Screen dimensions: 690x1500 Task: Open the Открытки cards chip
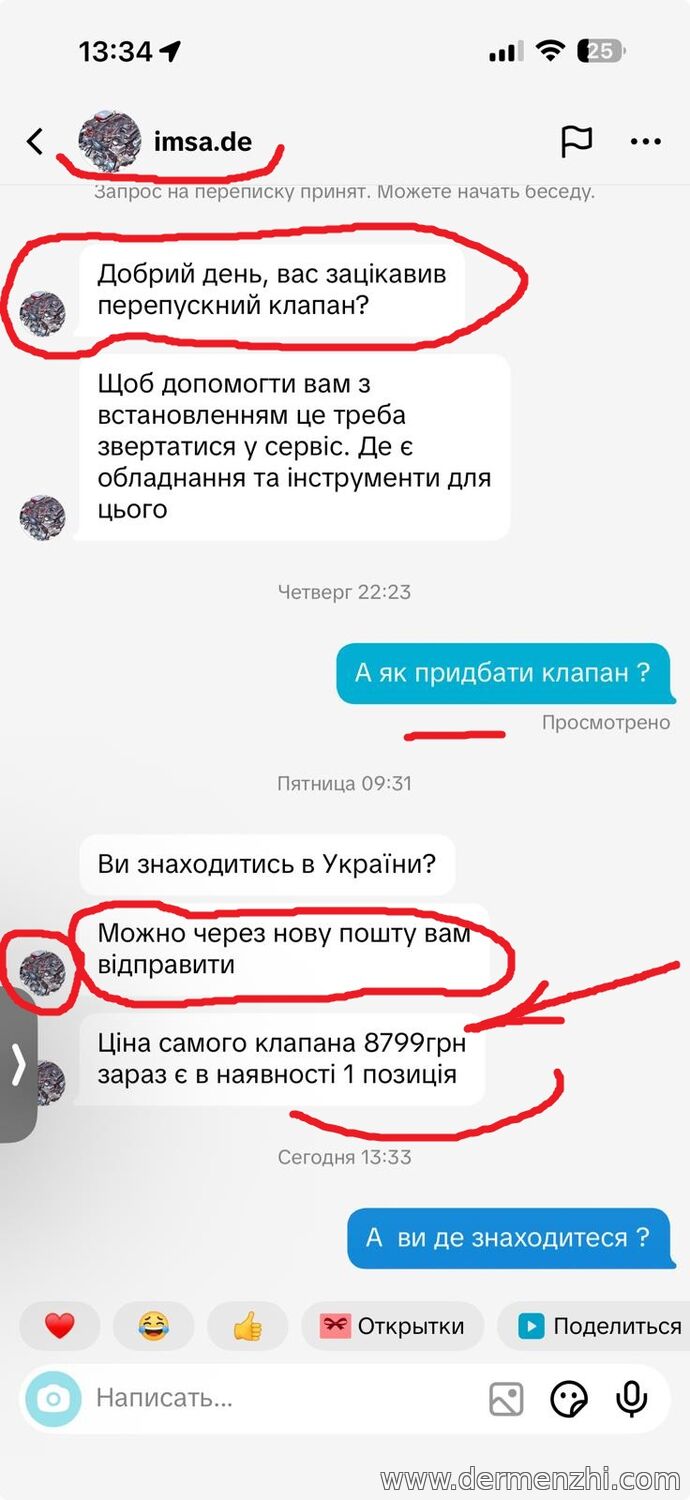point(392,1326)
